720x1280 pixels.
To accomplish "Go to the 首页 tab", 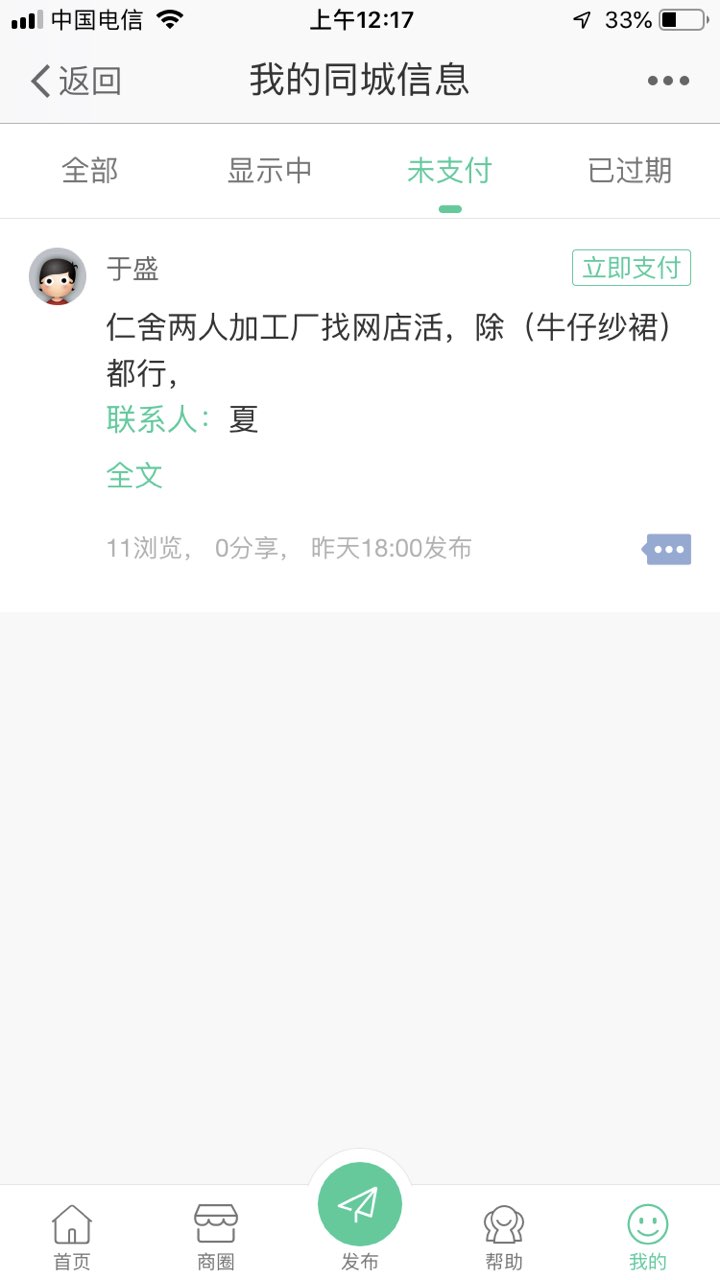I will [72, 1236].
